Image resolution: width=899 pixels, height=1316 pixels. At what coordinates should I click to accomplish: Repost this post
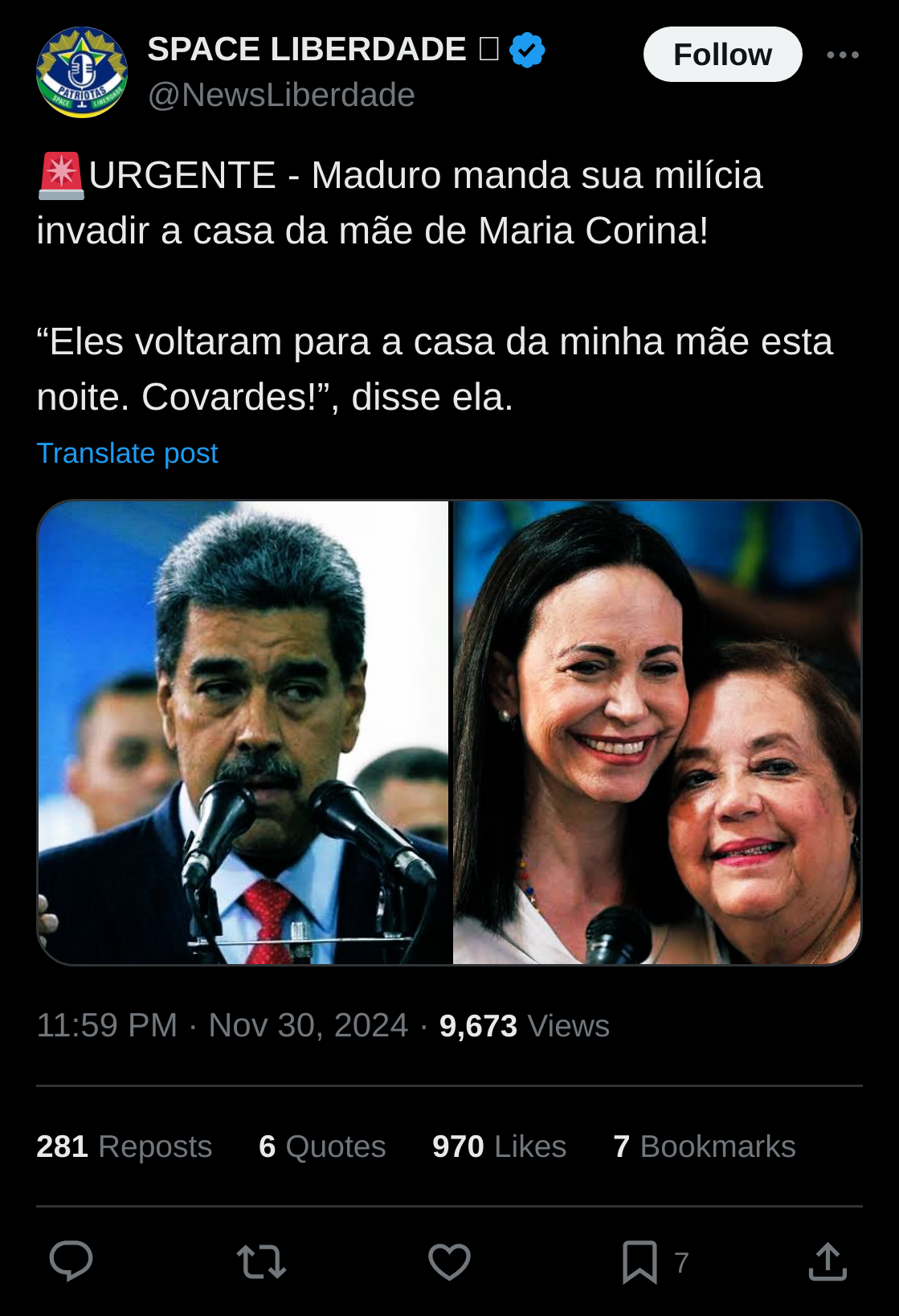pos(261,1261)
